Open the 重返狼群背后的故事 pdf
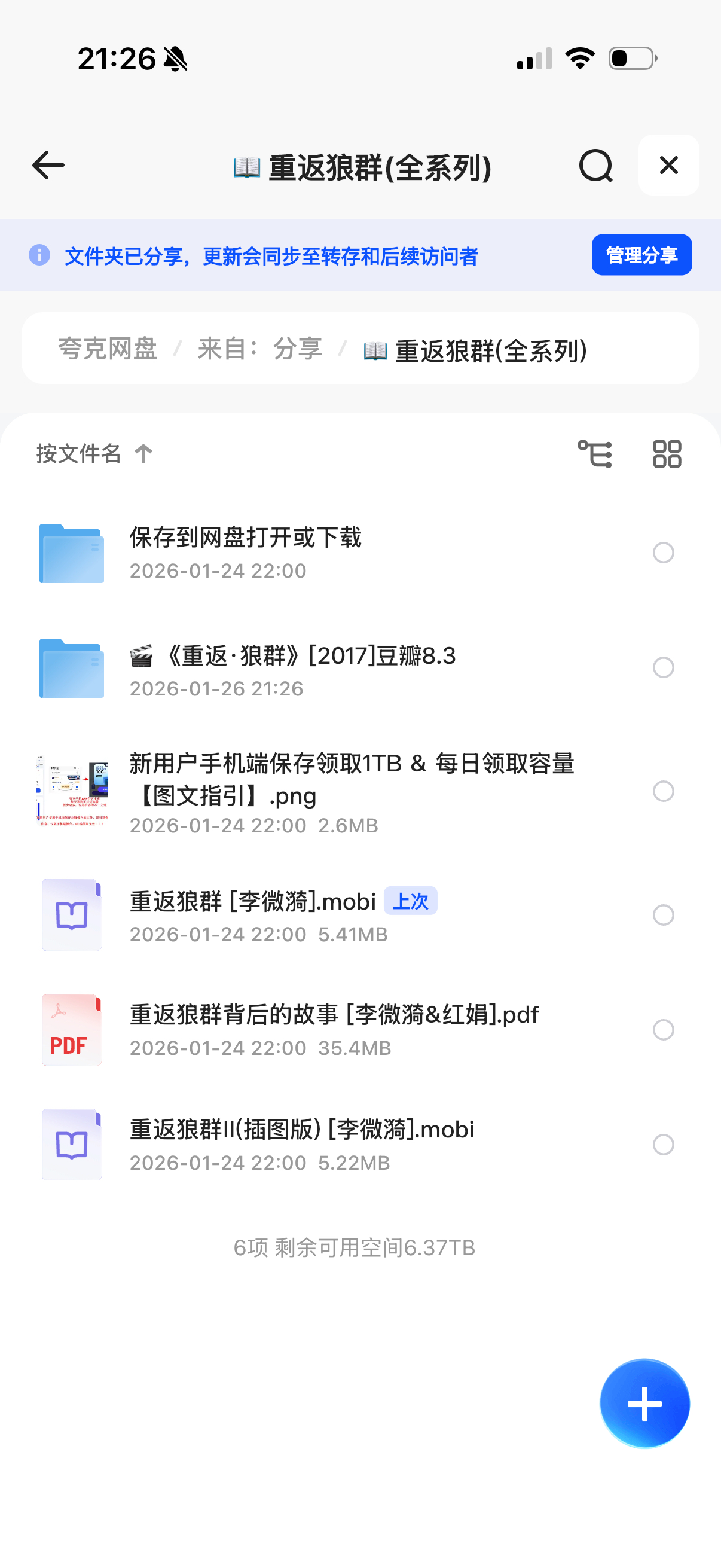The height and width of the screenshot is (1568, 721). point(334,1029)
